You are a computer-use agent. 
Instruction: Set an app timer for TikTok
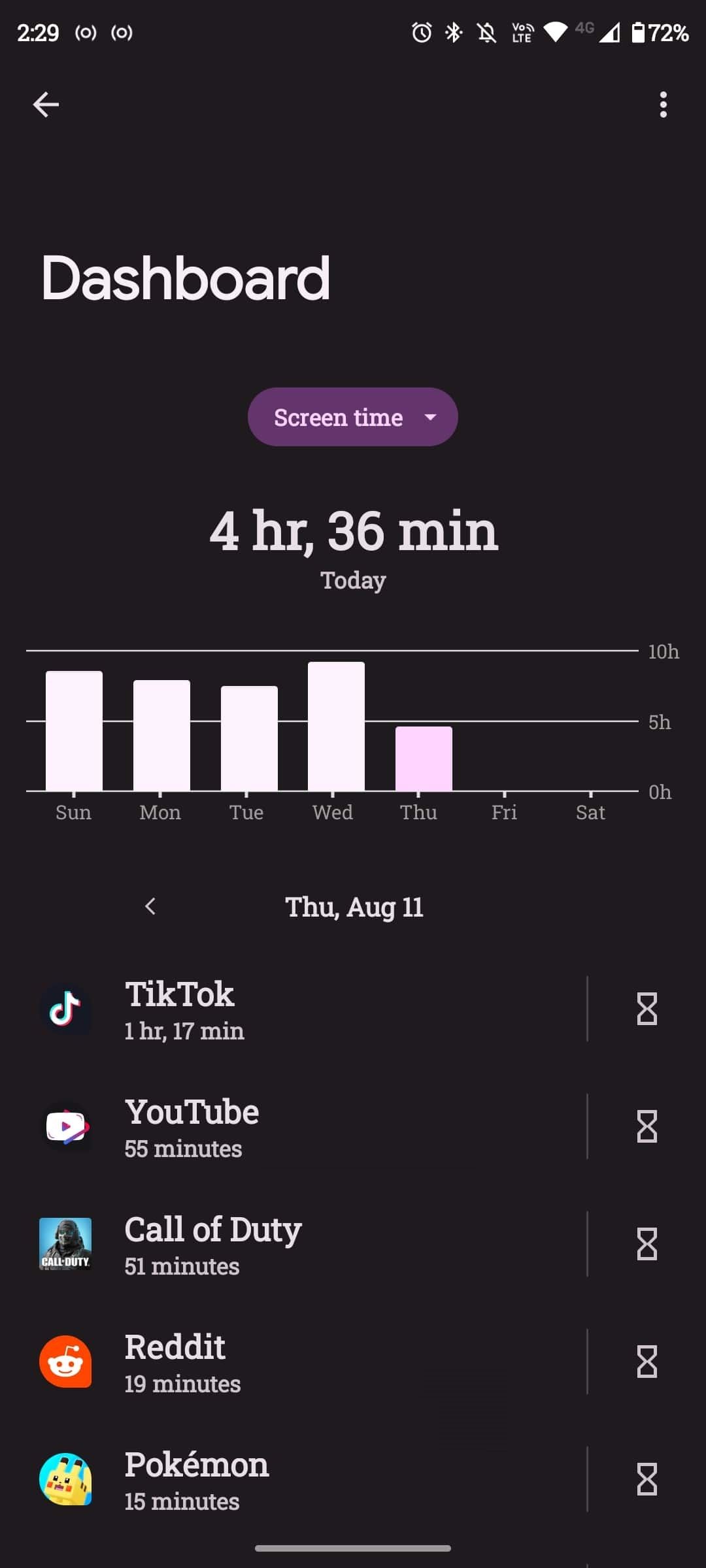647,1009
